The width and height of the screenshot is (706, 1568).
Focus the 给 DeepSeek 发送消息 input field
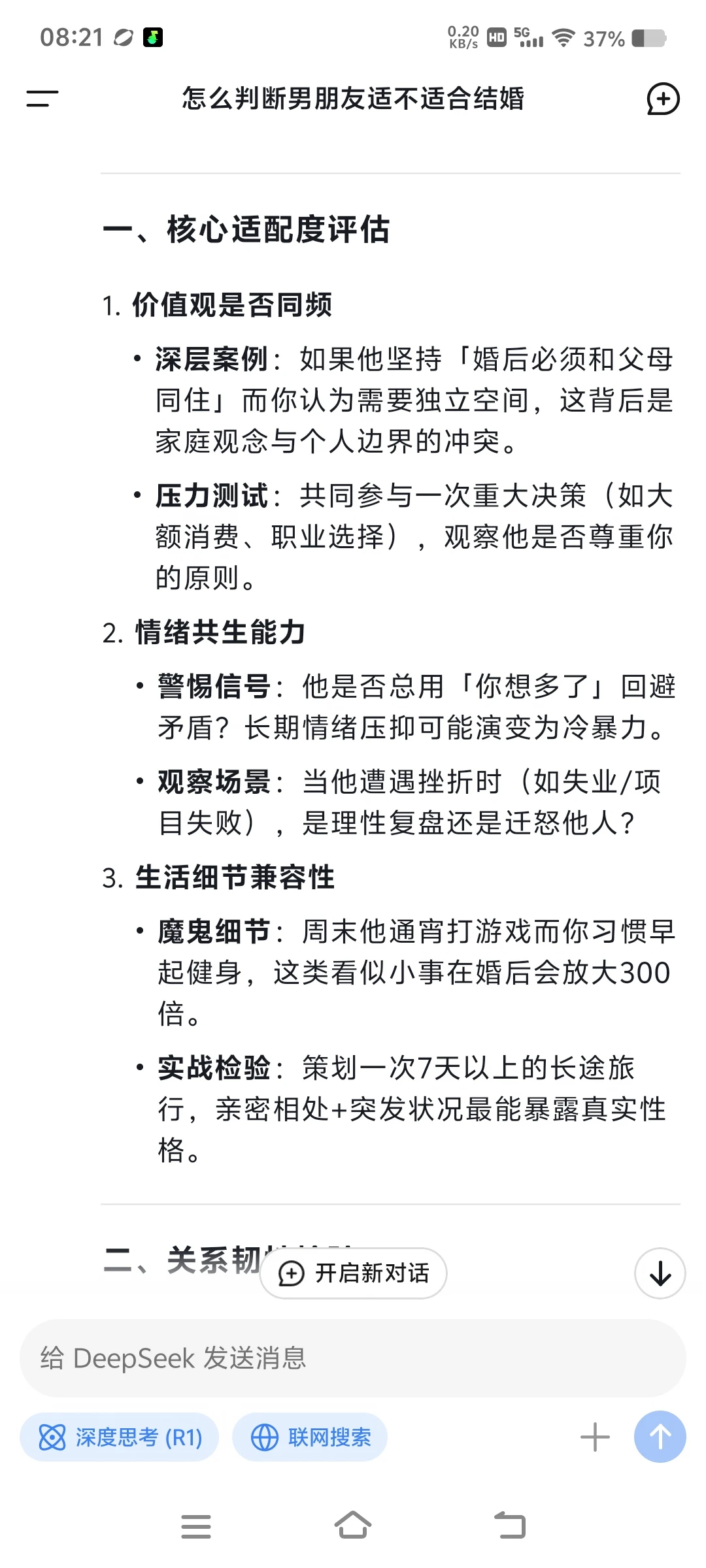pyautogui.click(x=353, y=1358)
